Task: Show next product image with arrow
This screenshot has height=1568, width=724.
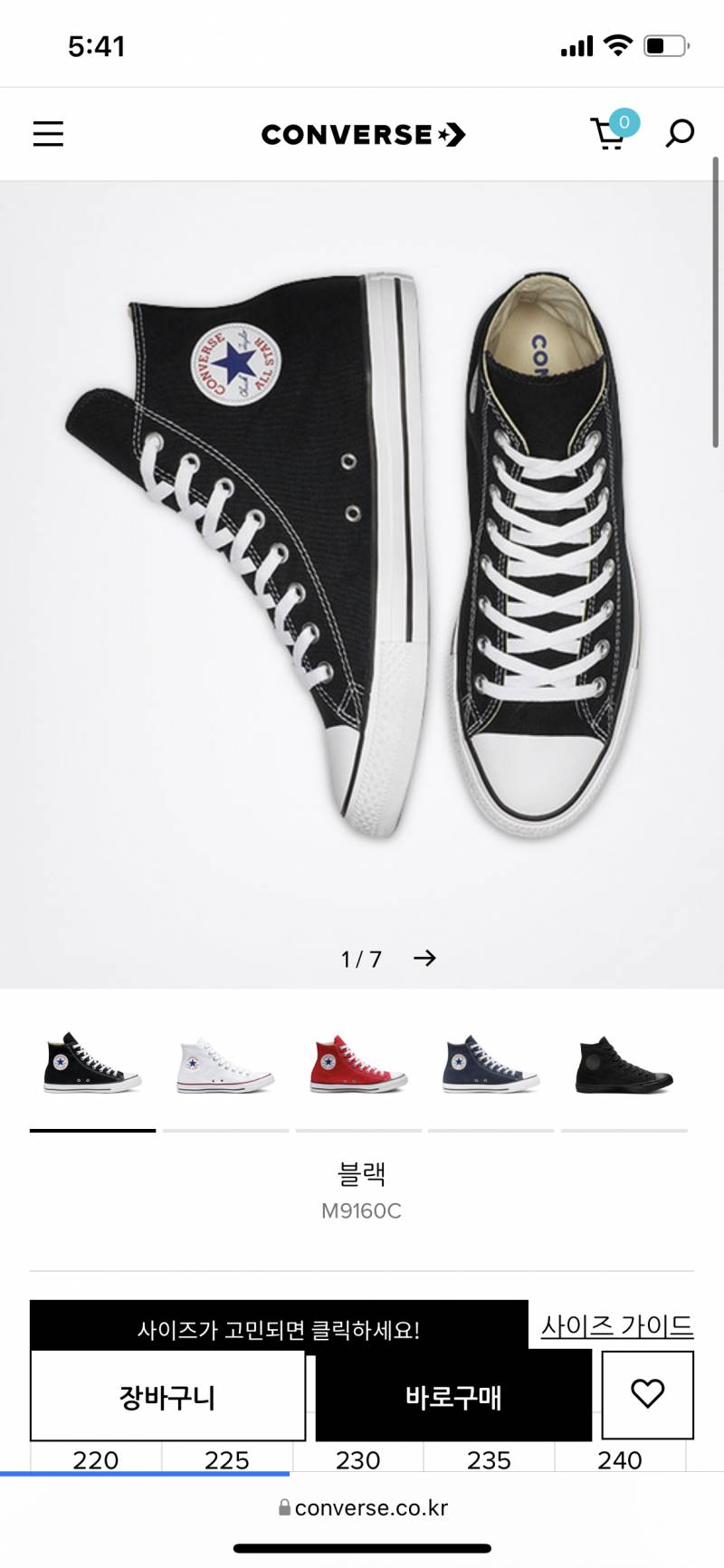Action: [x=424, y=958]
